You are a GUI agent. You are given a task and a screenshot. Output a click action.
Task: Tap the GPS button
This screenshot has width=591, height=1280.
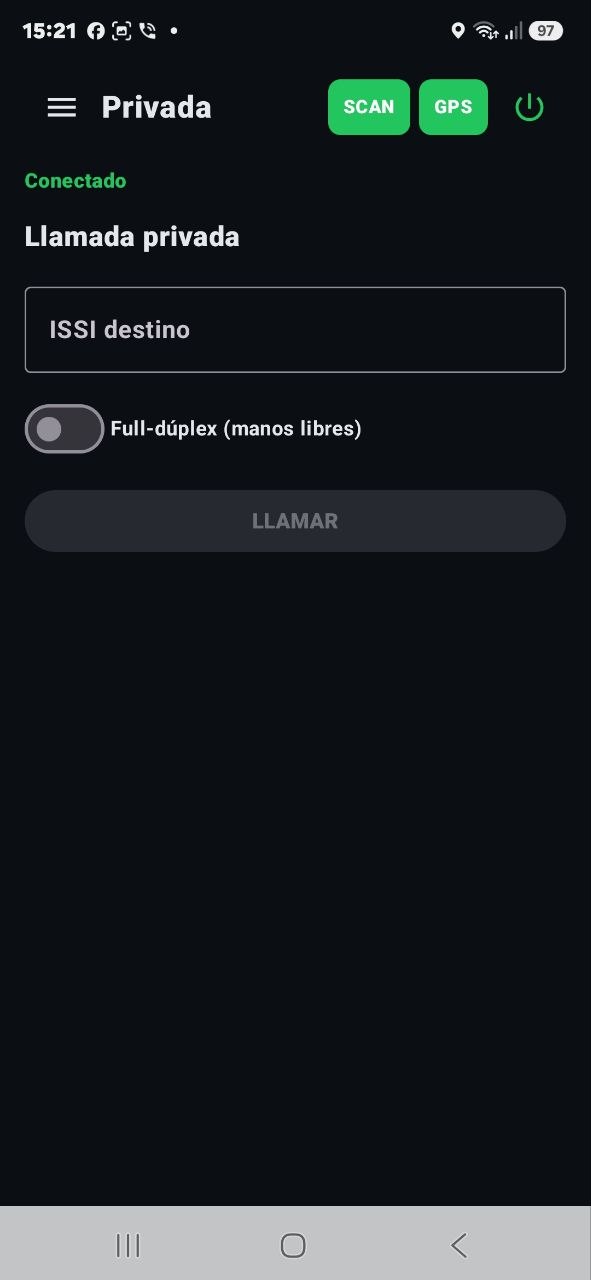(x=453, y=107)
